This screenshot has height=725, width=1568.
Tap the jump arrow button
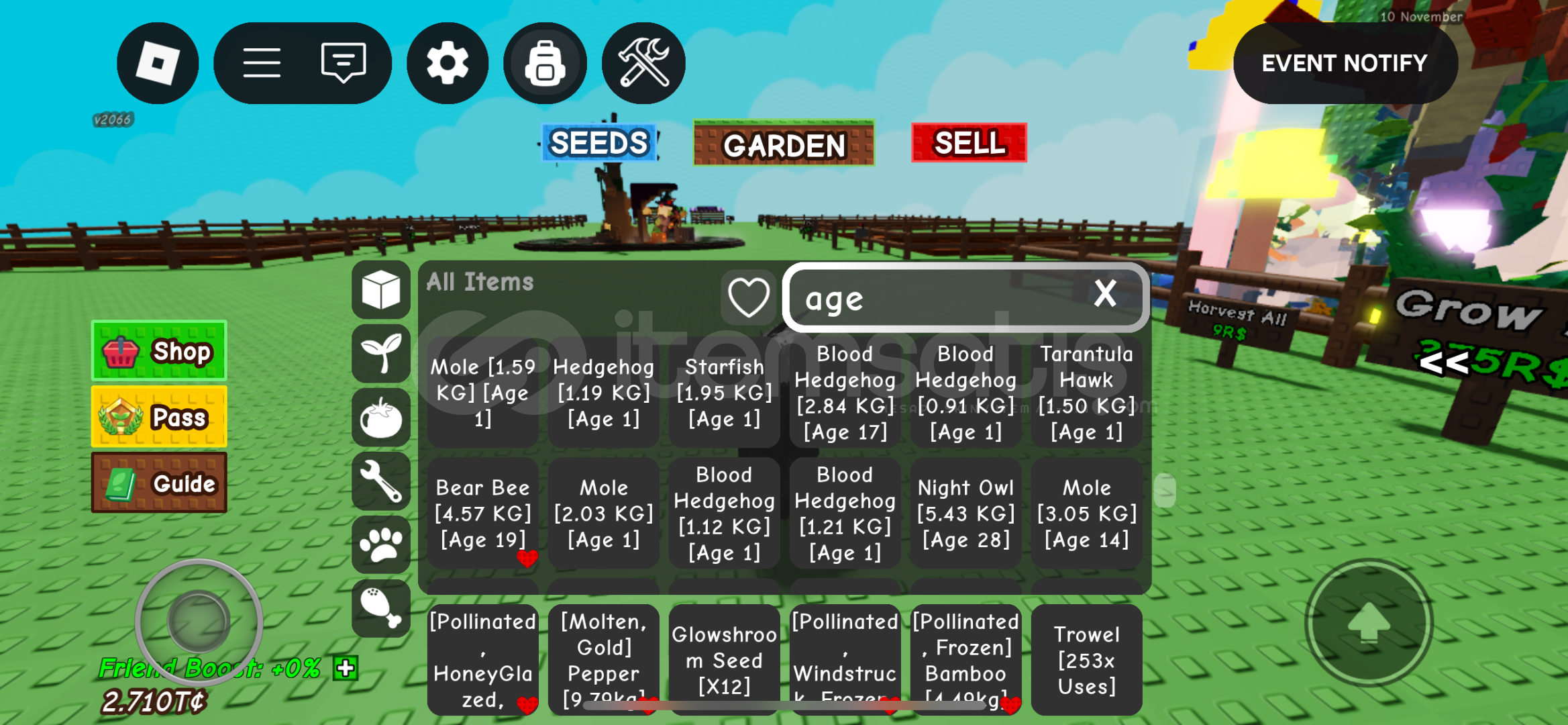coord(1369,623)
